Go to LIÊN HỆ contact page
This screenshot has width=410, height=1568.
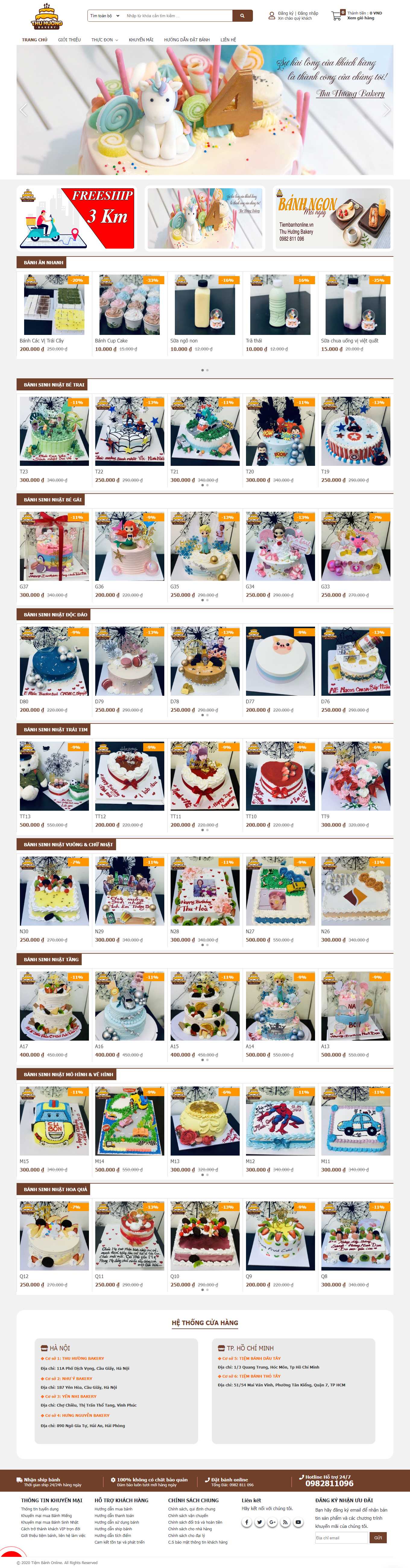coord(228,40)
